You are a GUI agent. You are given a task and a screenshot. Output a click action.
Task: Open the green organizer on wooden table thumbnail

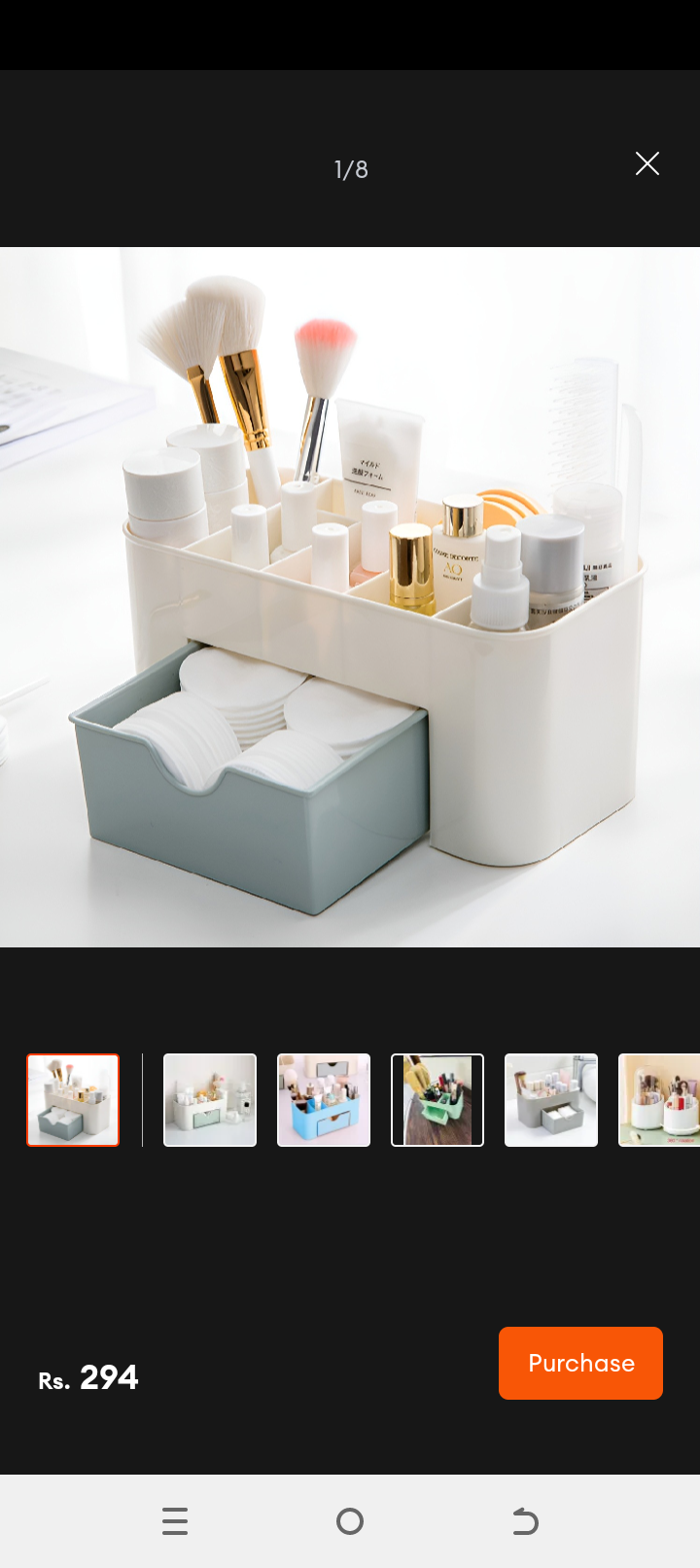[437, 1100]
